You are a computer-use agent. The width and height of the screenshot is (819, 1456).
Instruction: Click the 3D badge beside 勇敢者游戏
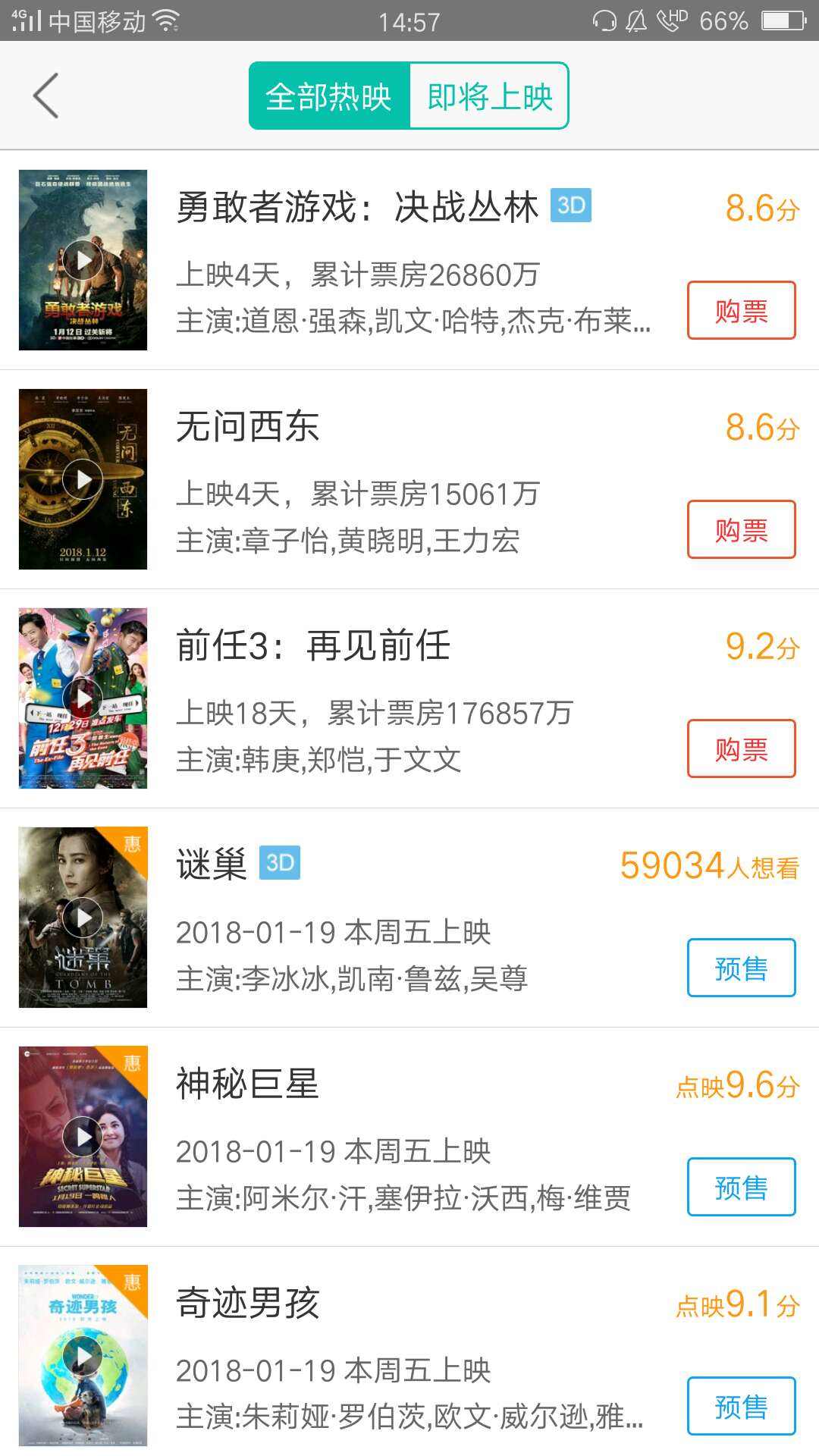[570, 206]
